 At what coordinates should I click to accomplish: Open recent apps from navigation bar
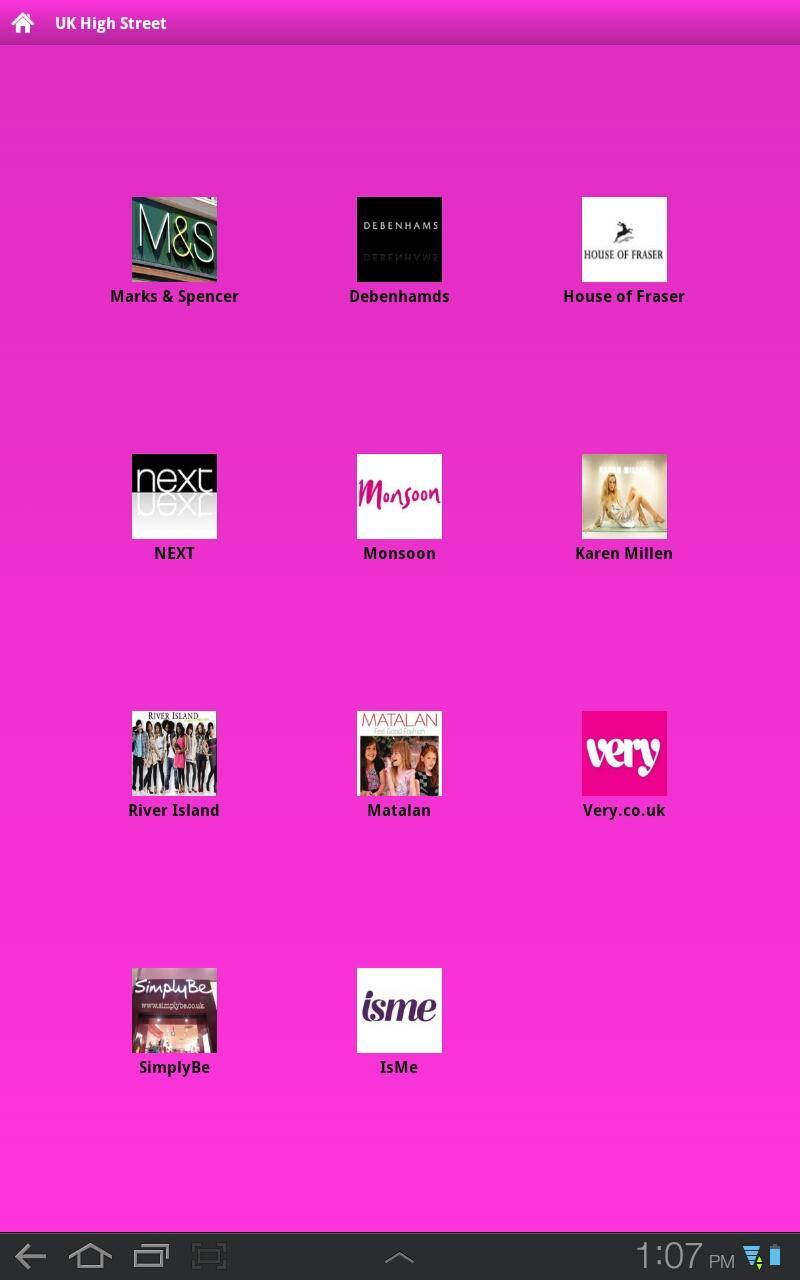pos(151,1256)
